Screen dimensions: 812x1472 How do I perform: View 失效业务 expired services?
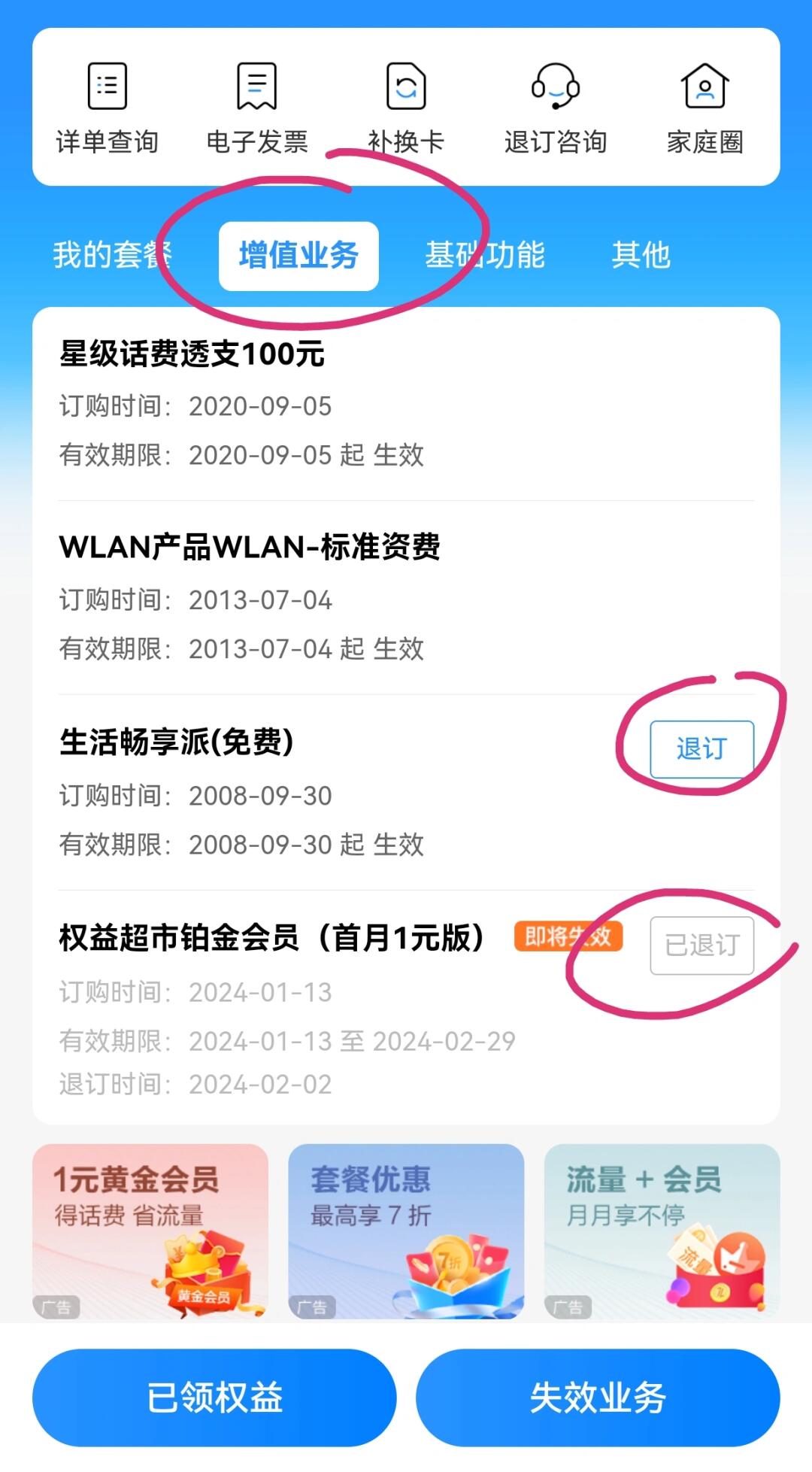[598, 1398]
